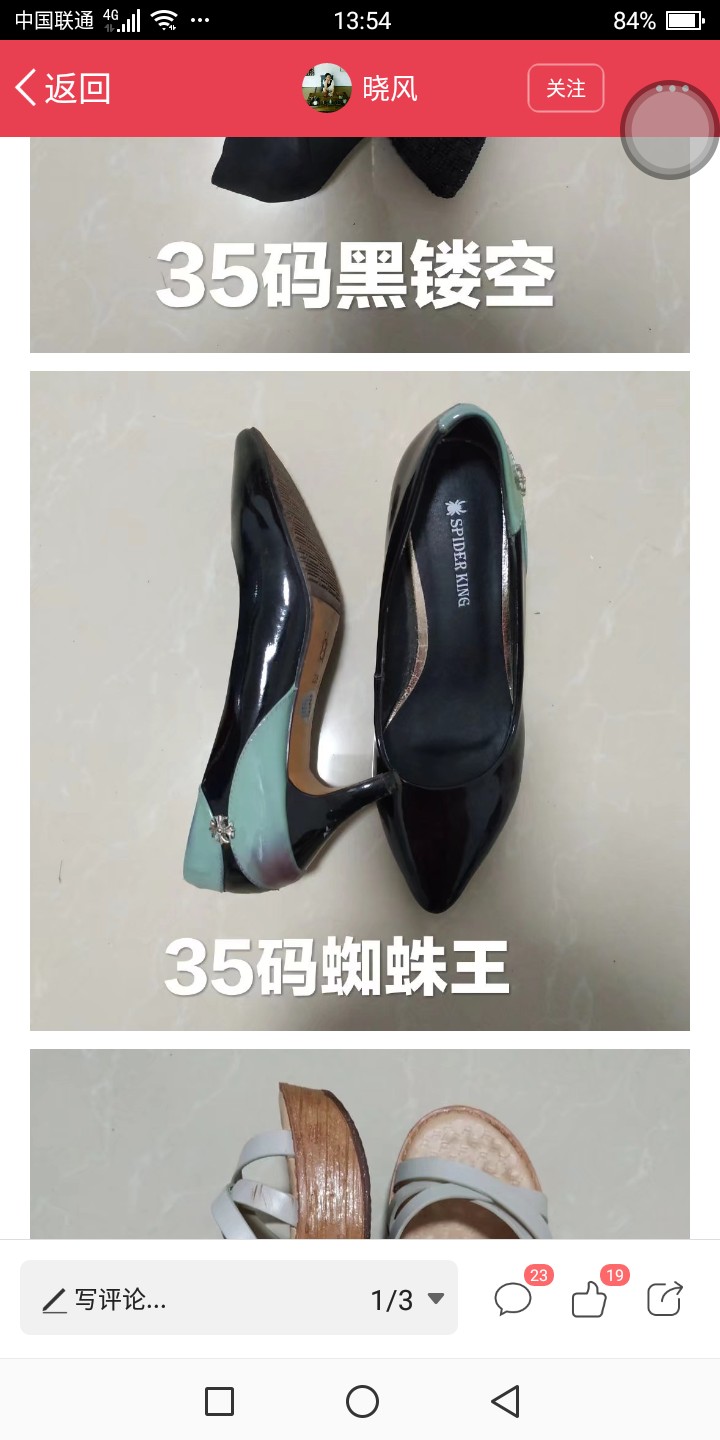Open 晓风's profile avatar
The image size is (720, 1440).
[x=327, y=88]
